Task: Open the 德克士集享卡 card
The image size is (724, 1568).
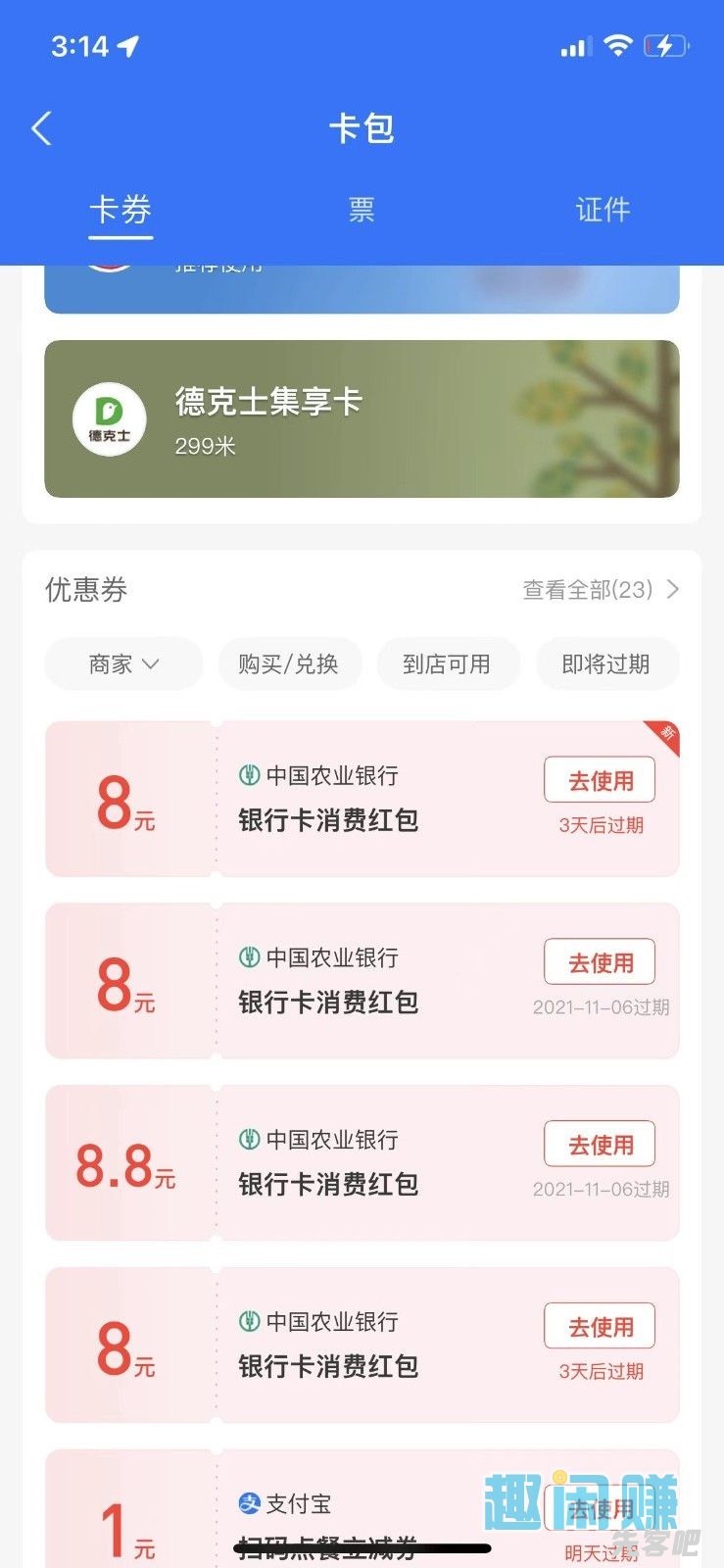Action: click(x=362, y=418)
